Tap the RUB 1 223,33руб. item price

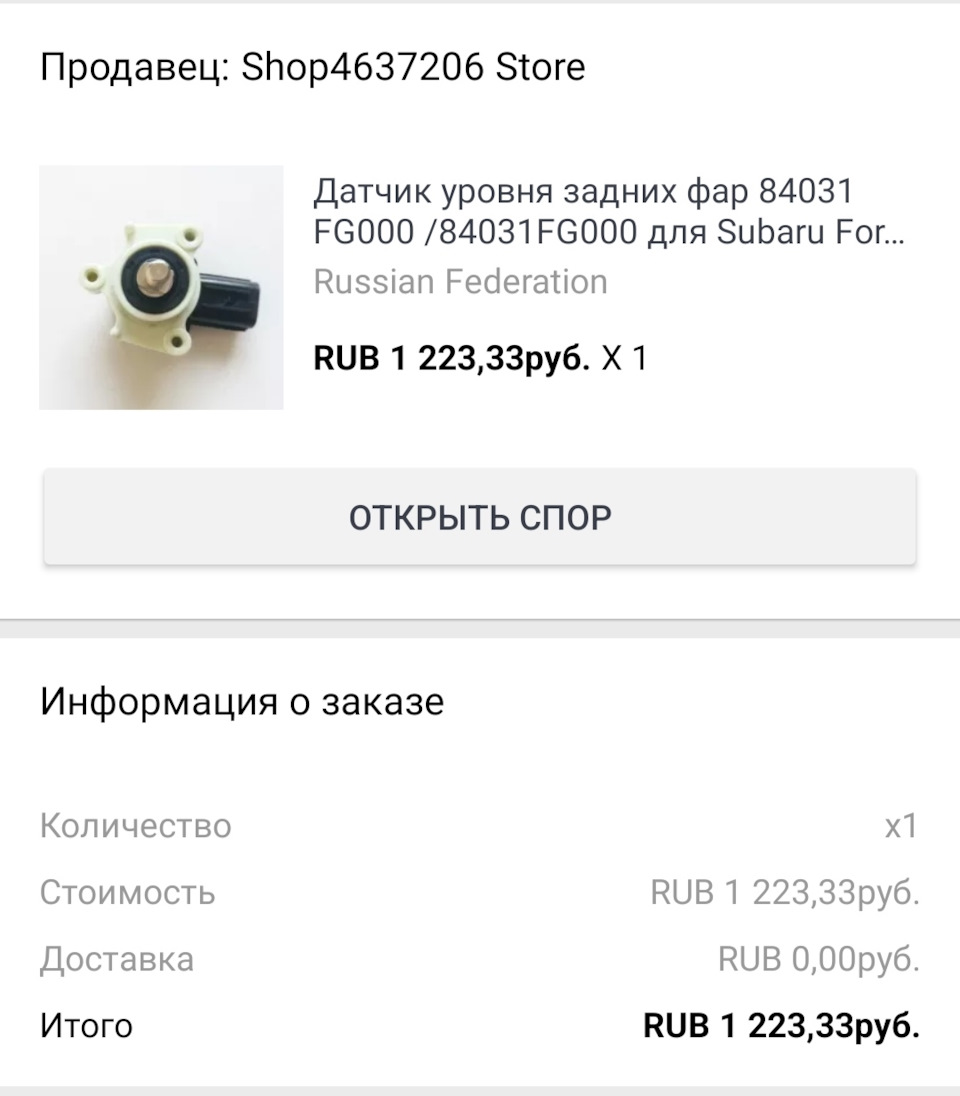coord(450,356)
